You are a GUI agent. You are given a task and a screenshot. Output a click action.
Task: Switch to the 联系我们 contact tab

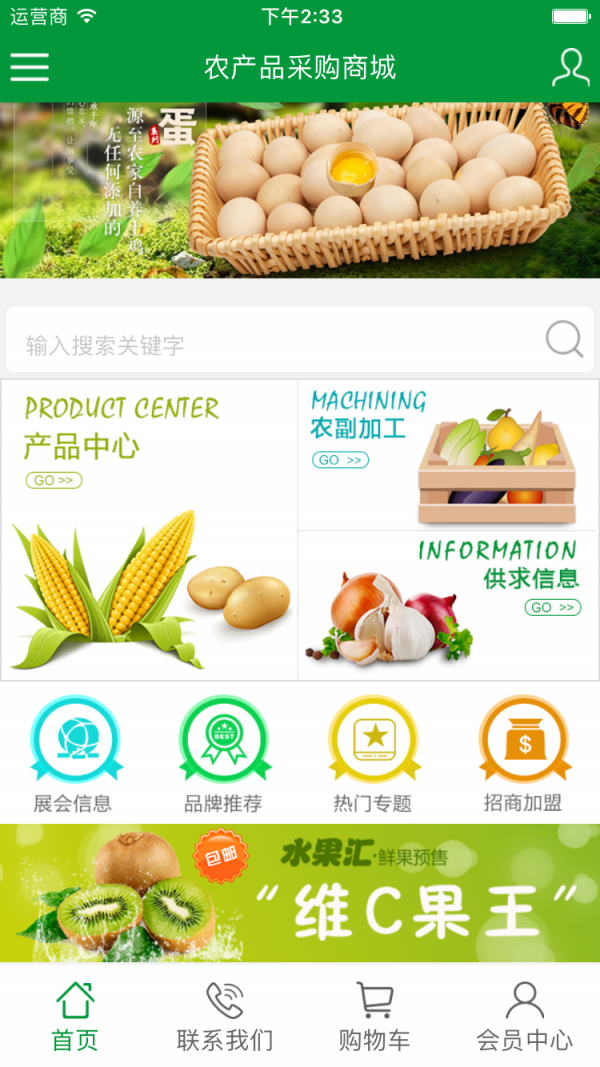tap(225, 1015)
